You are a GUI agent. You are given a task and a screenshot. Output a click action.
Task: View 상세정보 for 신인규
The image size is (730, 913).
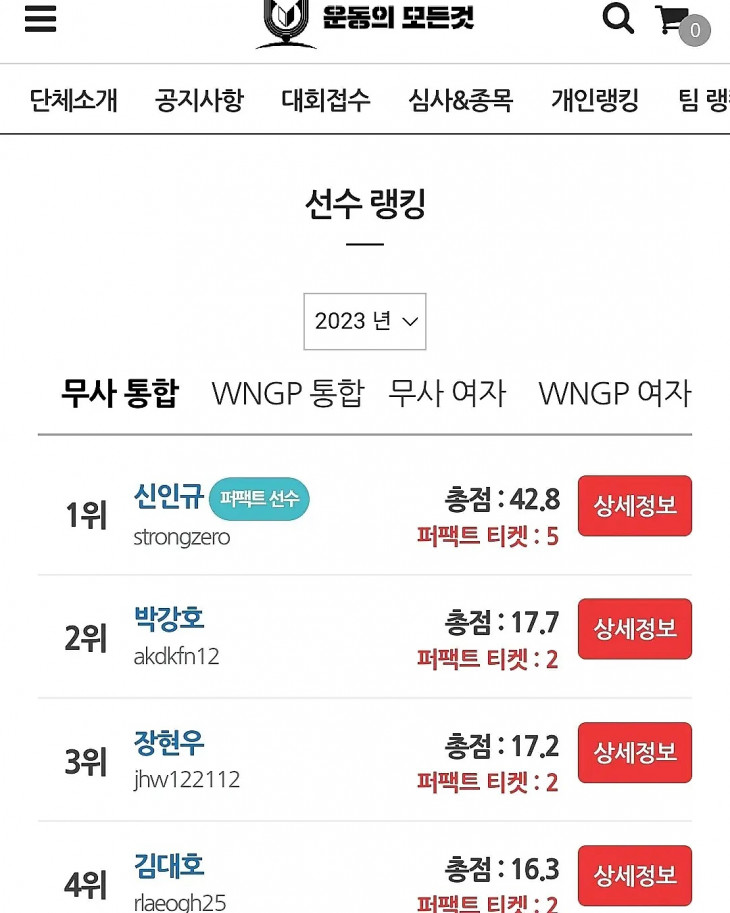pos(634,506)
